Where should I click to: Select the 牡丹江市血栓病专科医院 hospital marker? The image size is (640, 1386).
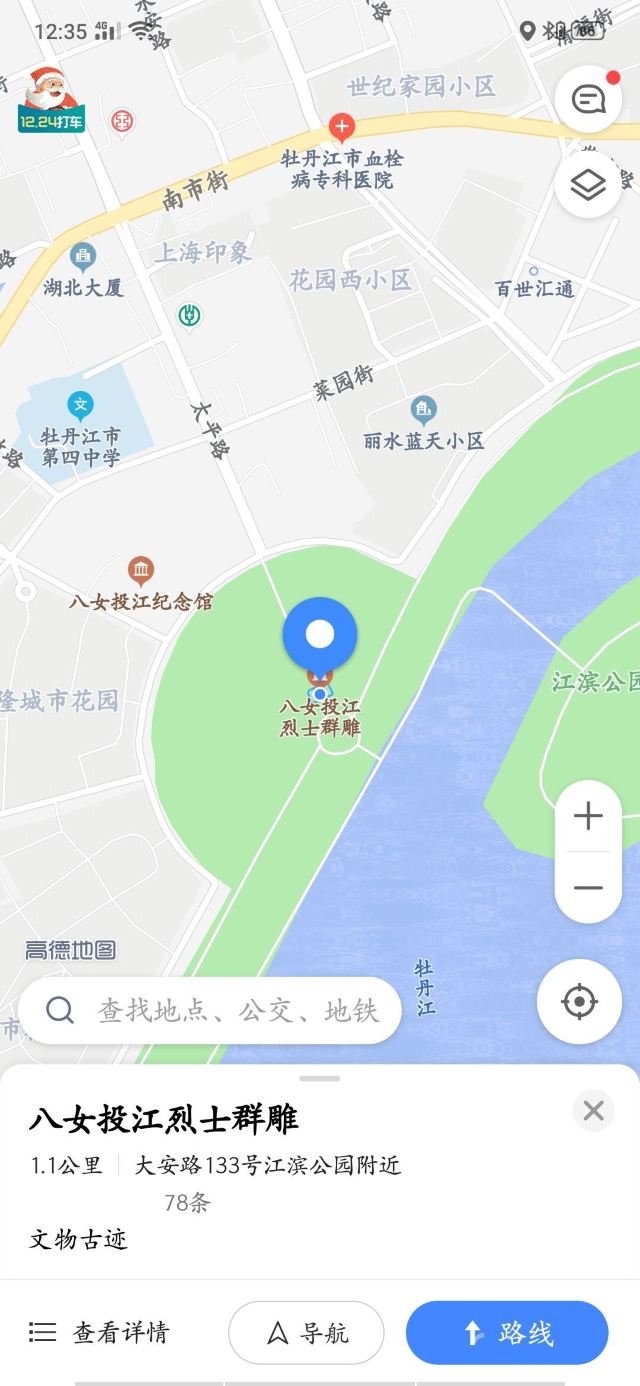[342, 128]
